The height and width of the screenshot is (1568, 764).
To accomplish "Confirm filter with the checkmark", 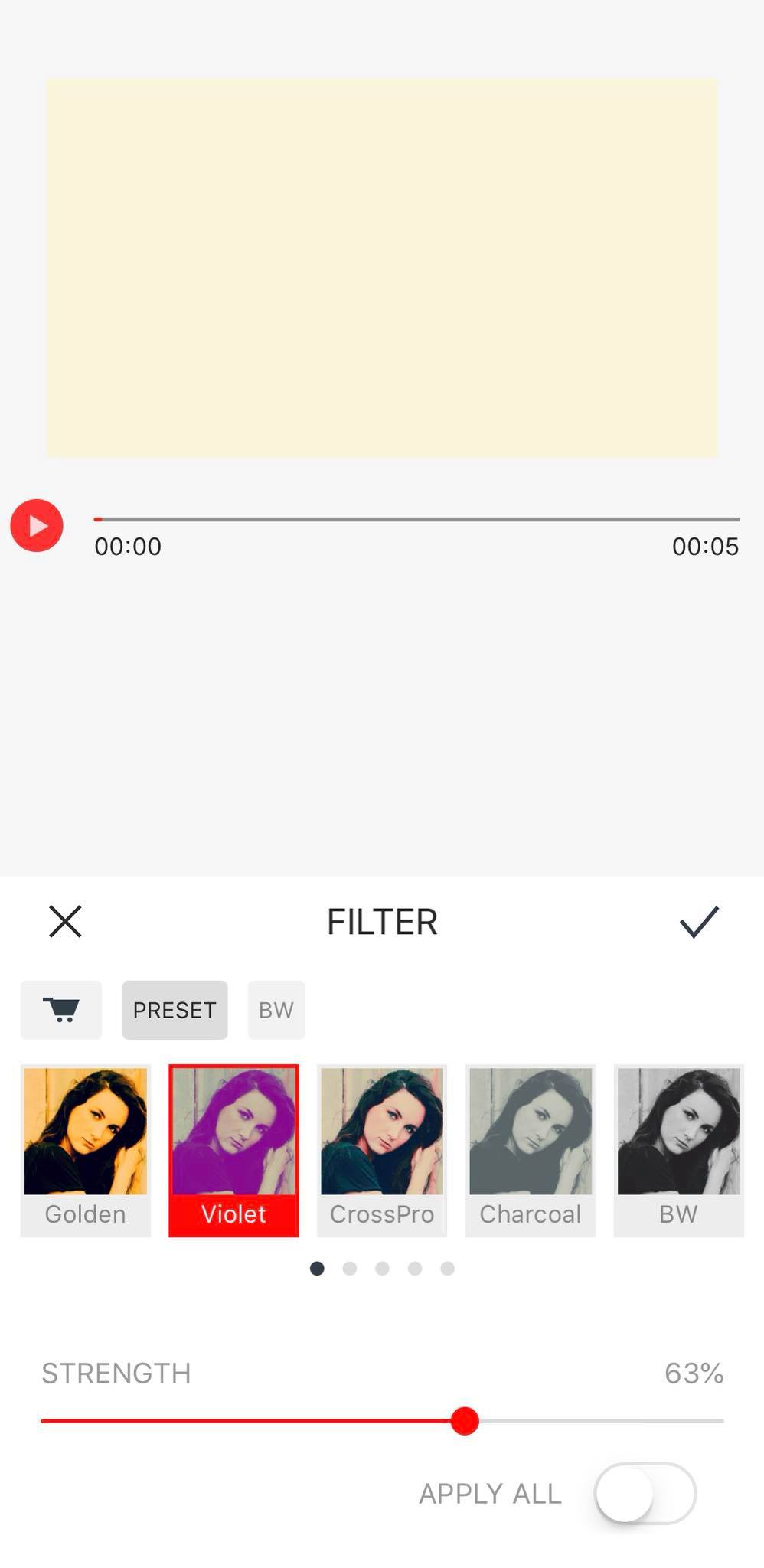I will pyautogui.click(x=699, y=921).
